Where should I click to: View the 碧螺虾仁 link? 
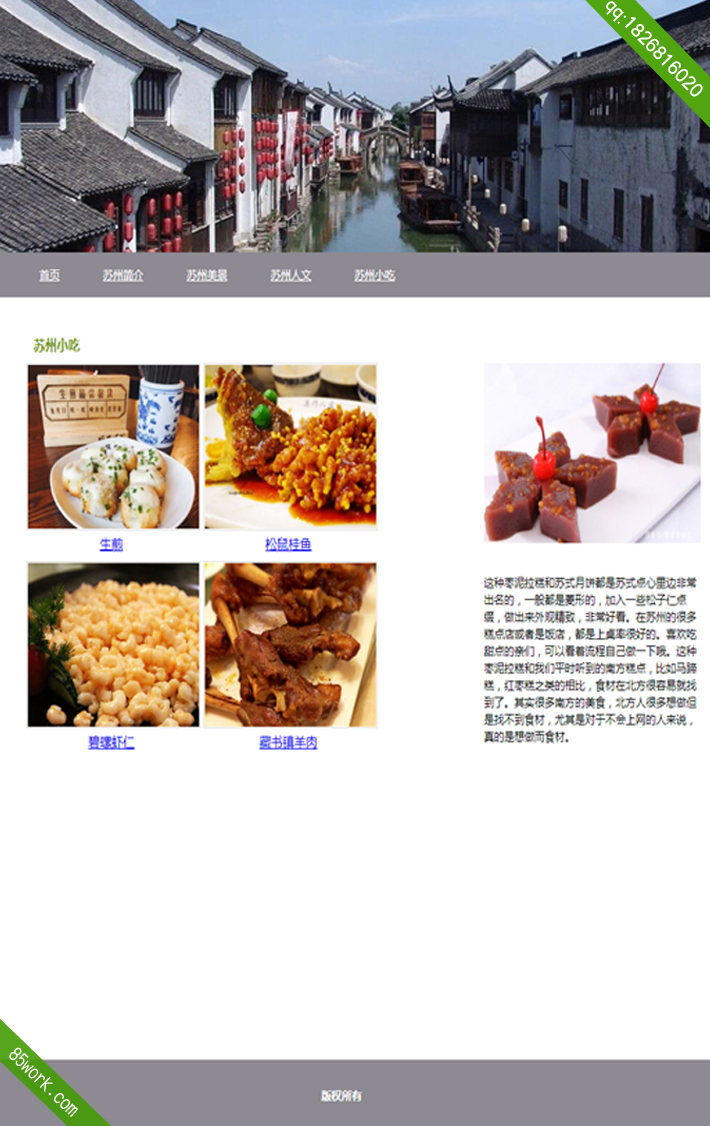pyautogui.click(x=111, y=742)
